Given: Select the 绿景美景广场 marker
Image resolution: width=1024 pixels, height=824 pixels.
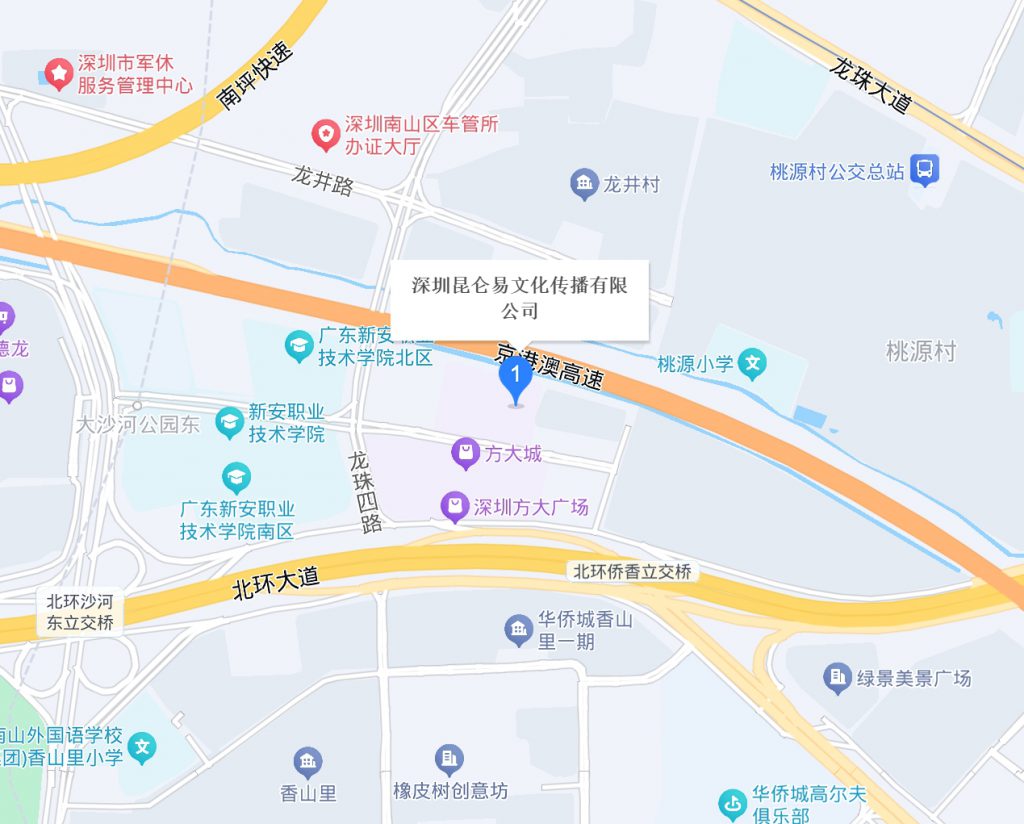Looking at the screenshot, I should [837, 678].
